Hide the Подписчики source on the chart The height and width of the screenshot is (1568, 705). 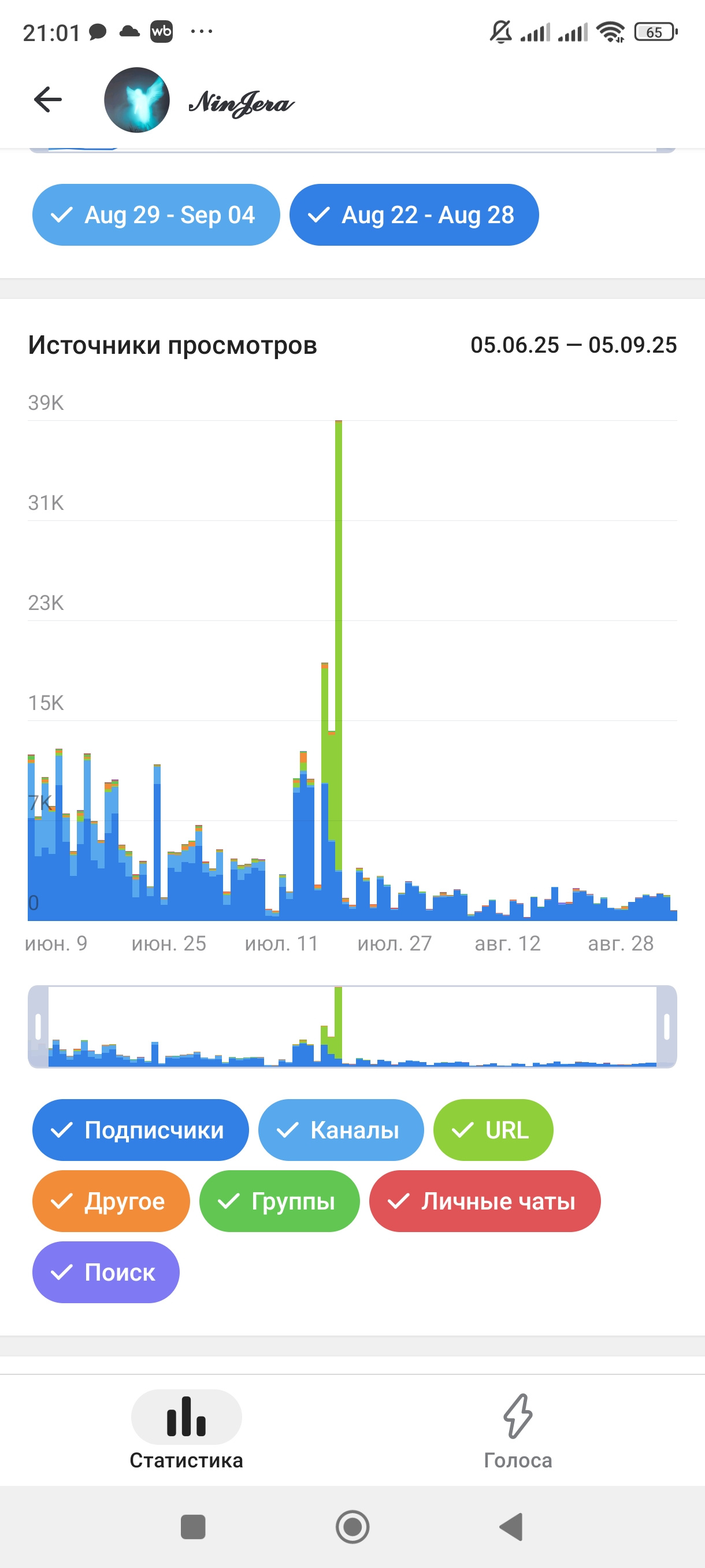[x=140, y=1130]
